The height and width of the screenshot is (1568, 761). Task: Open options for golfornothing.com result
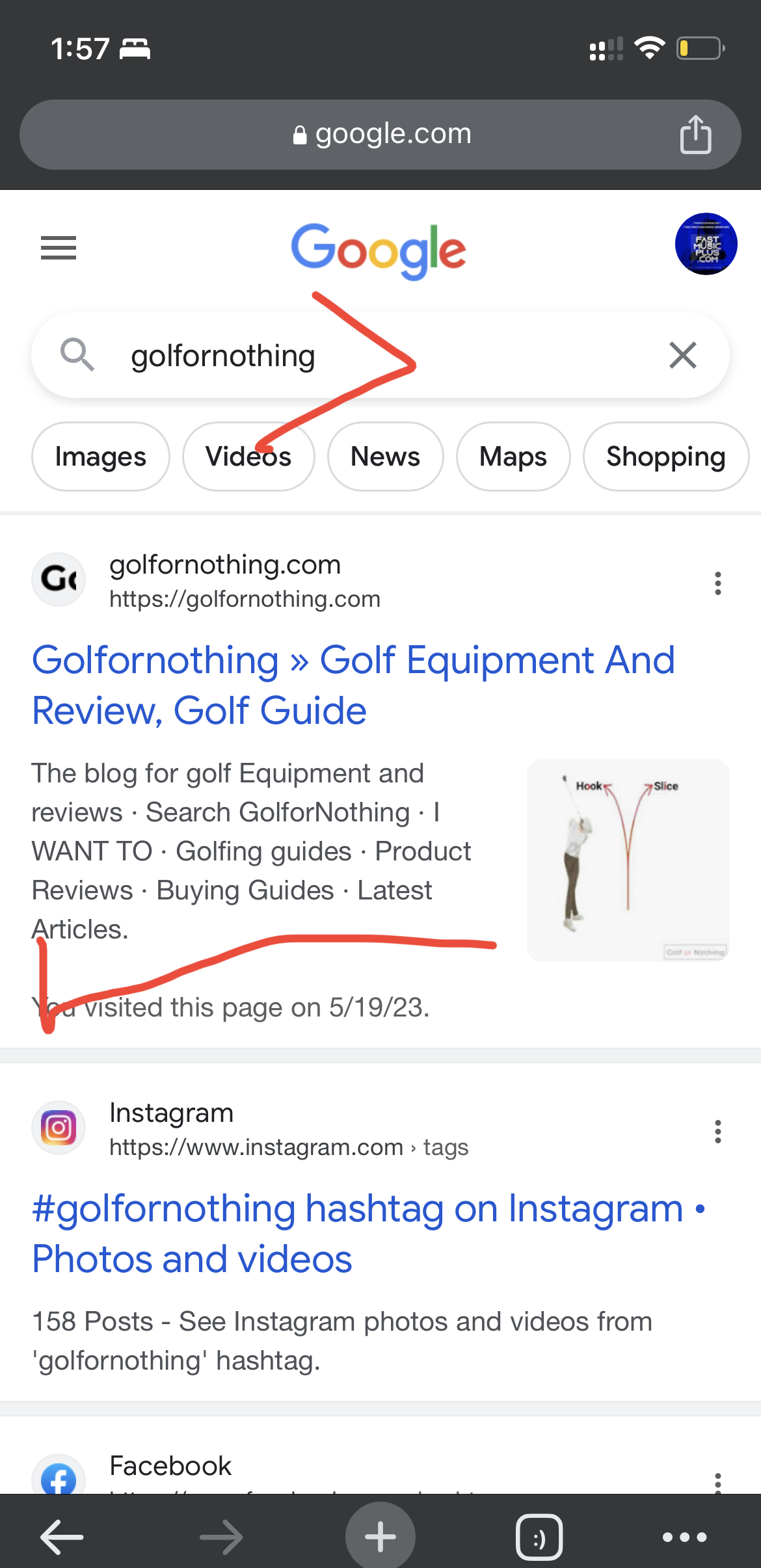(x=717, y=583)
